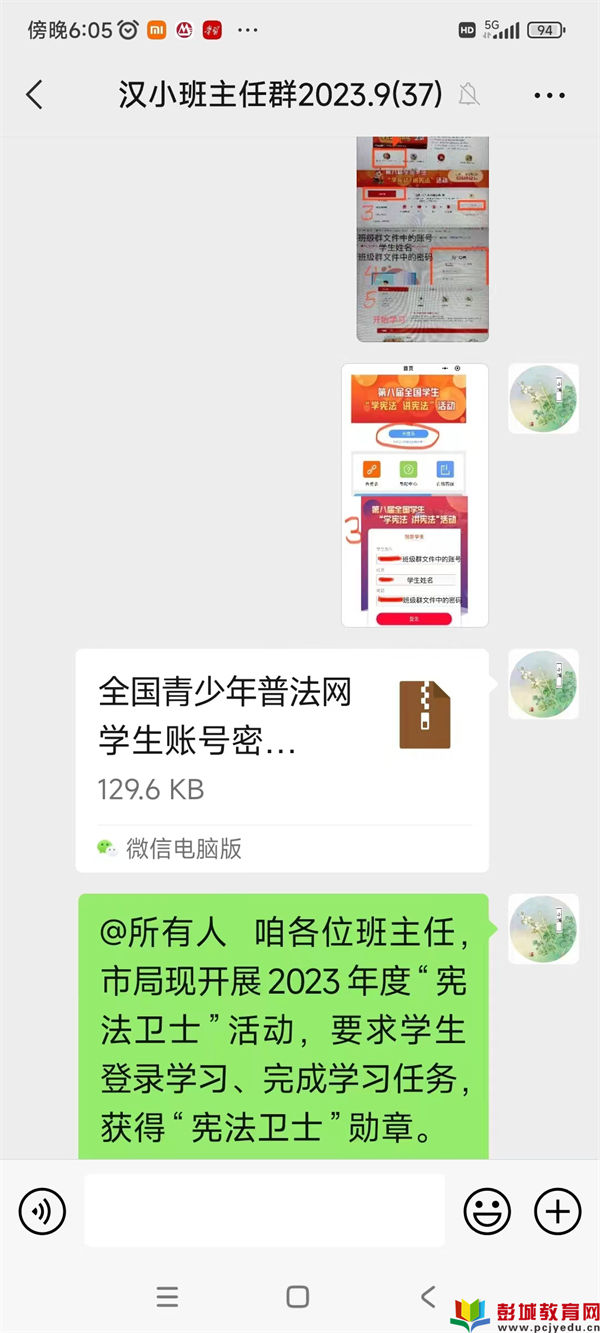Open the group chat overflow menu
Viewport: 600px width, 1333px height.
coord(549,95)
